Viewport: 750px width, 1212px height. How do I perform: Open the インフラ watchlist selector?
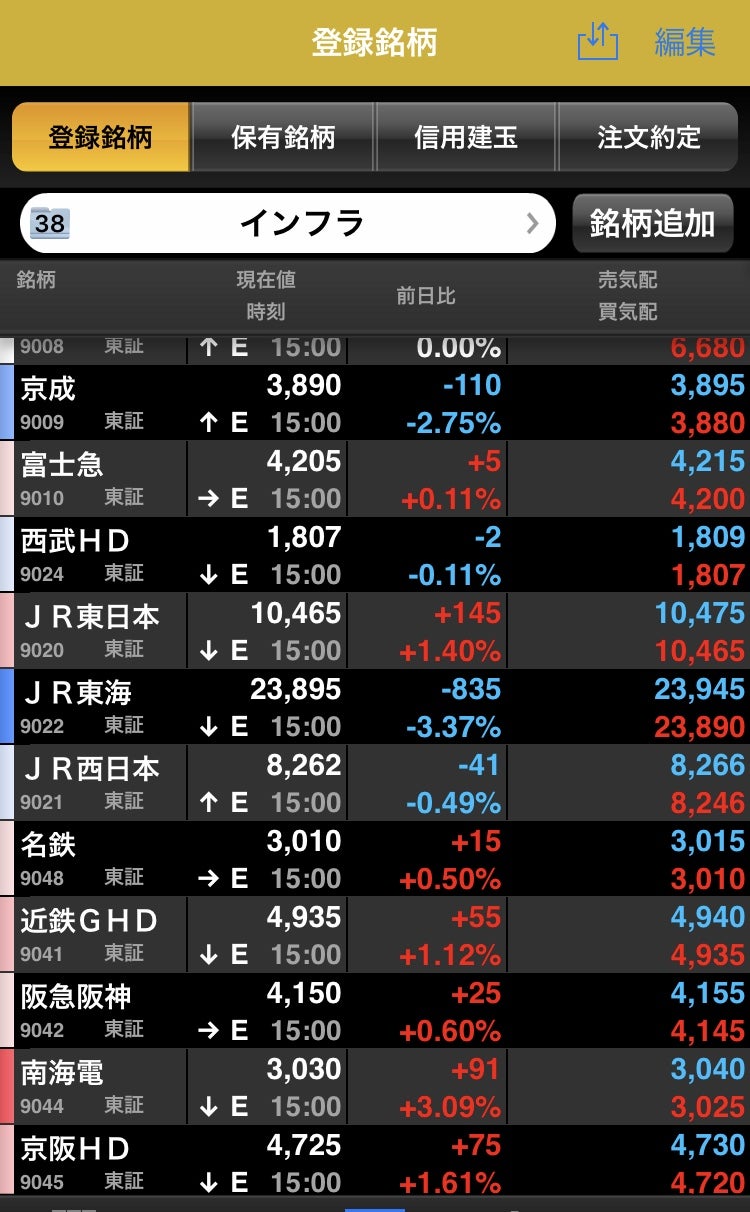pos(288,223)
